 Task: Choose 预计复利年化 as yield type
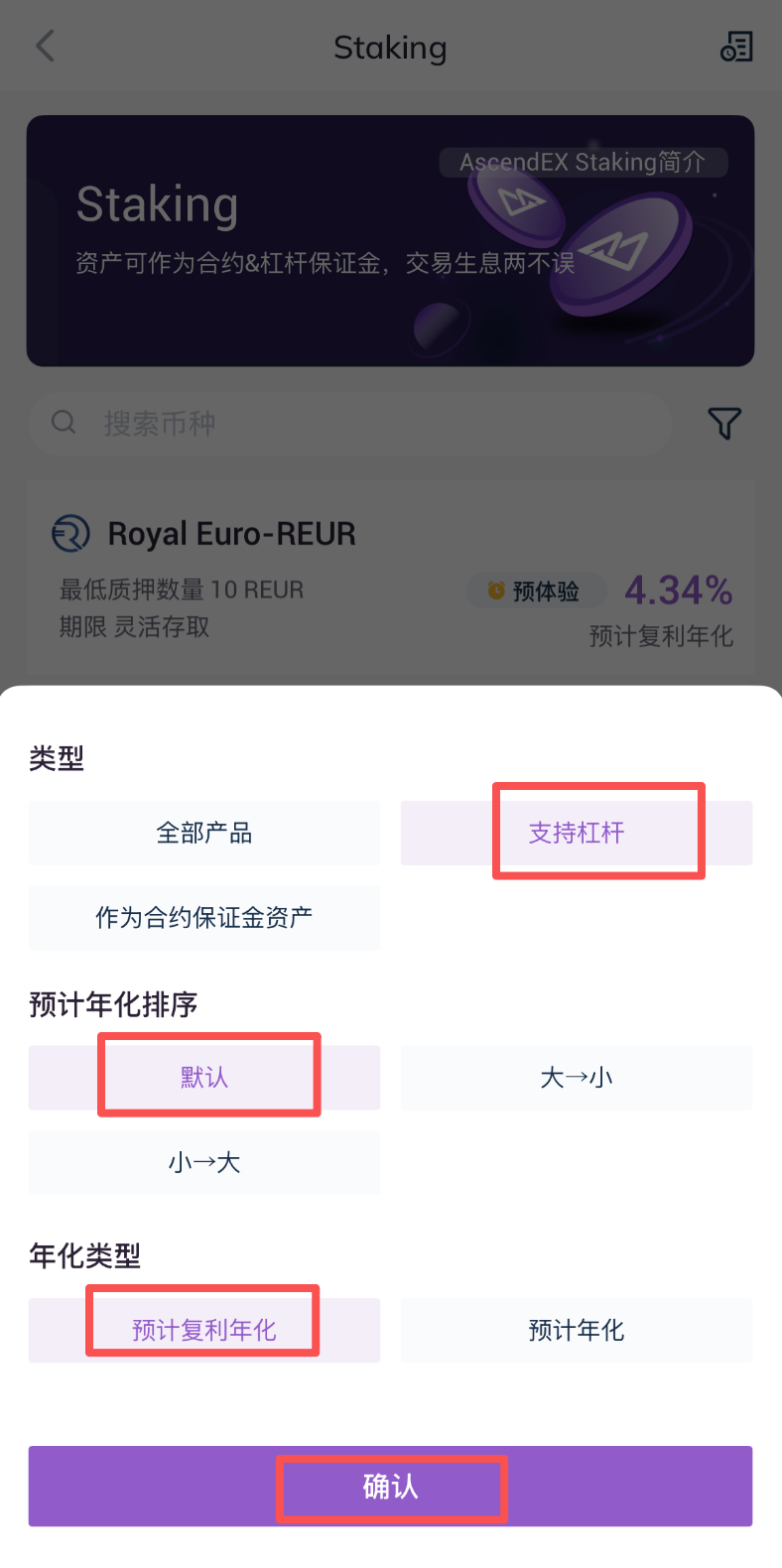(x=203, y=1330)
